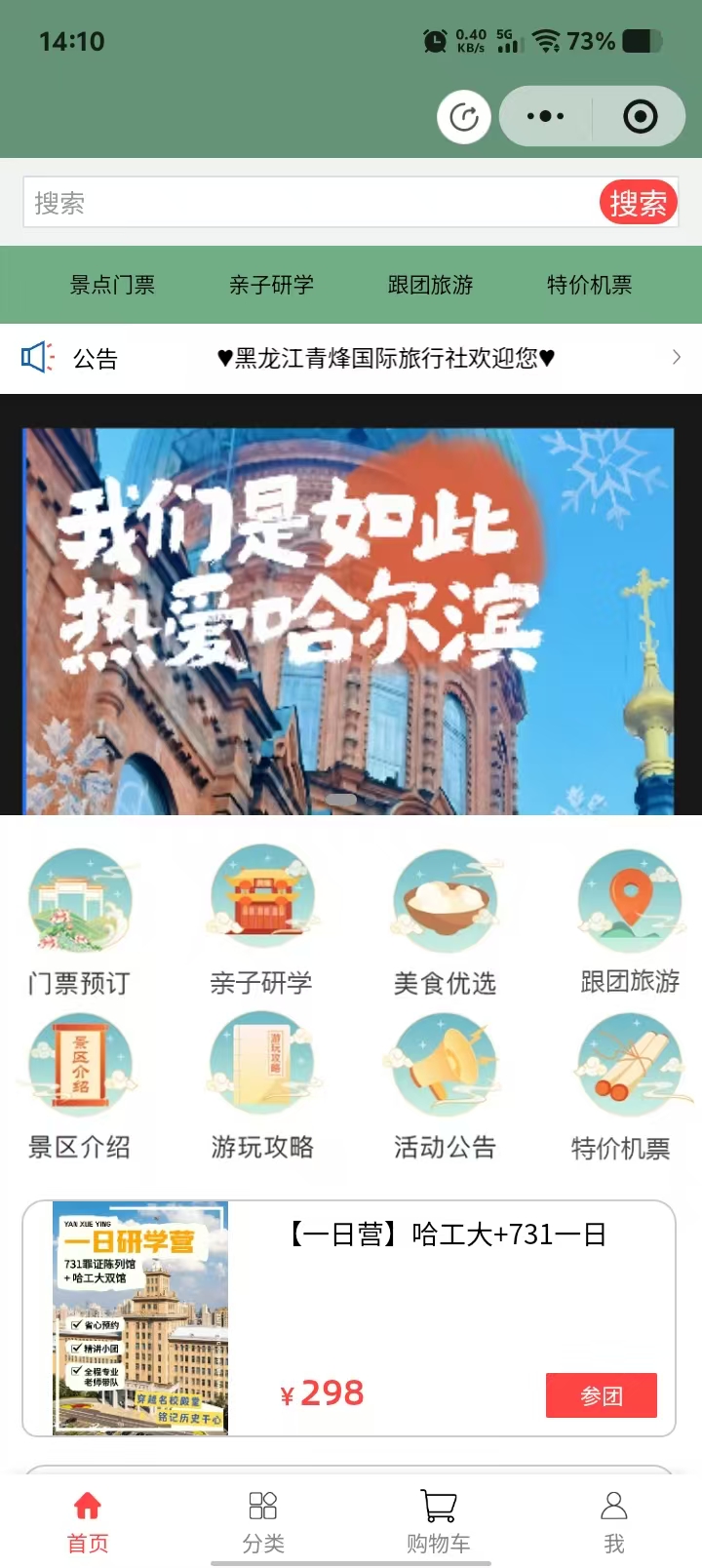Select 特价机票 in the green bar

(589, 285)
